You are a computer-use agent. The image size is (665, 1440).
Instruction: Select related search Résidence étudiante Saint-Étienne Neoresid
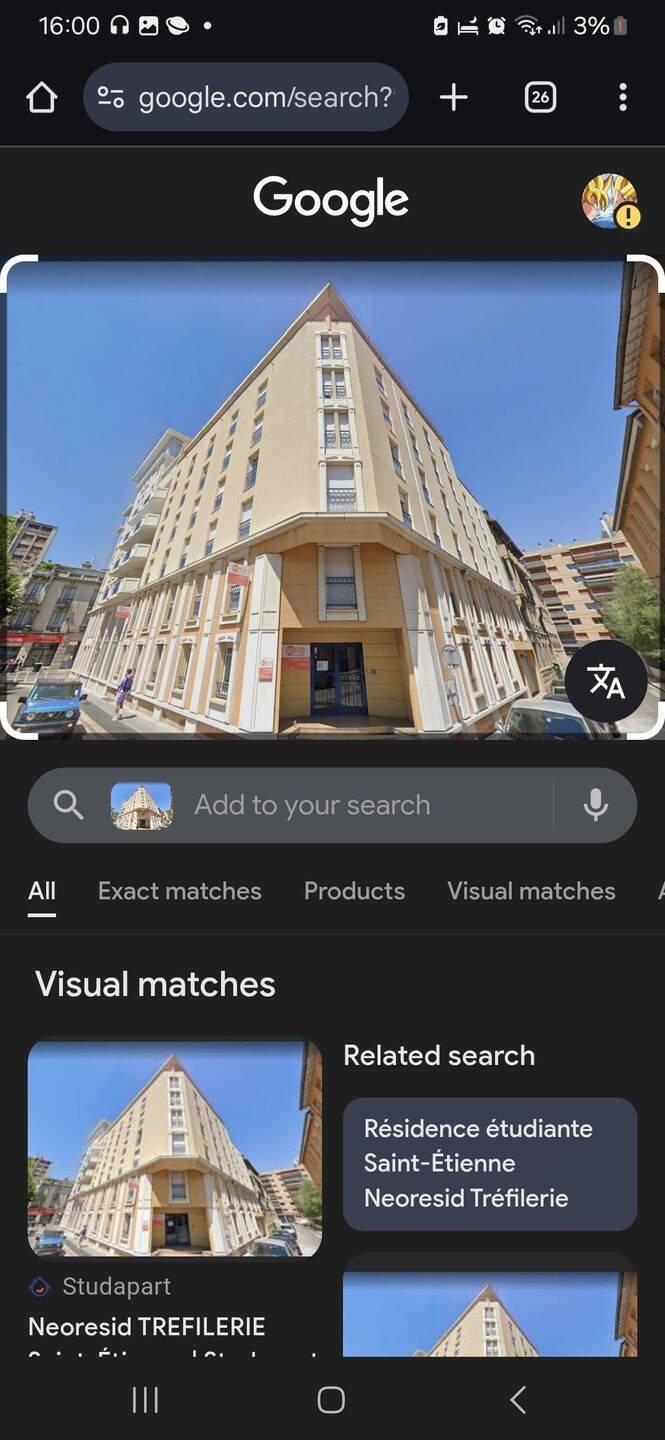[x=489, y=1163]
